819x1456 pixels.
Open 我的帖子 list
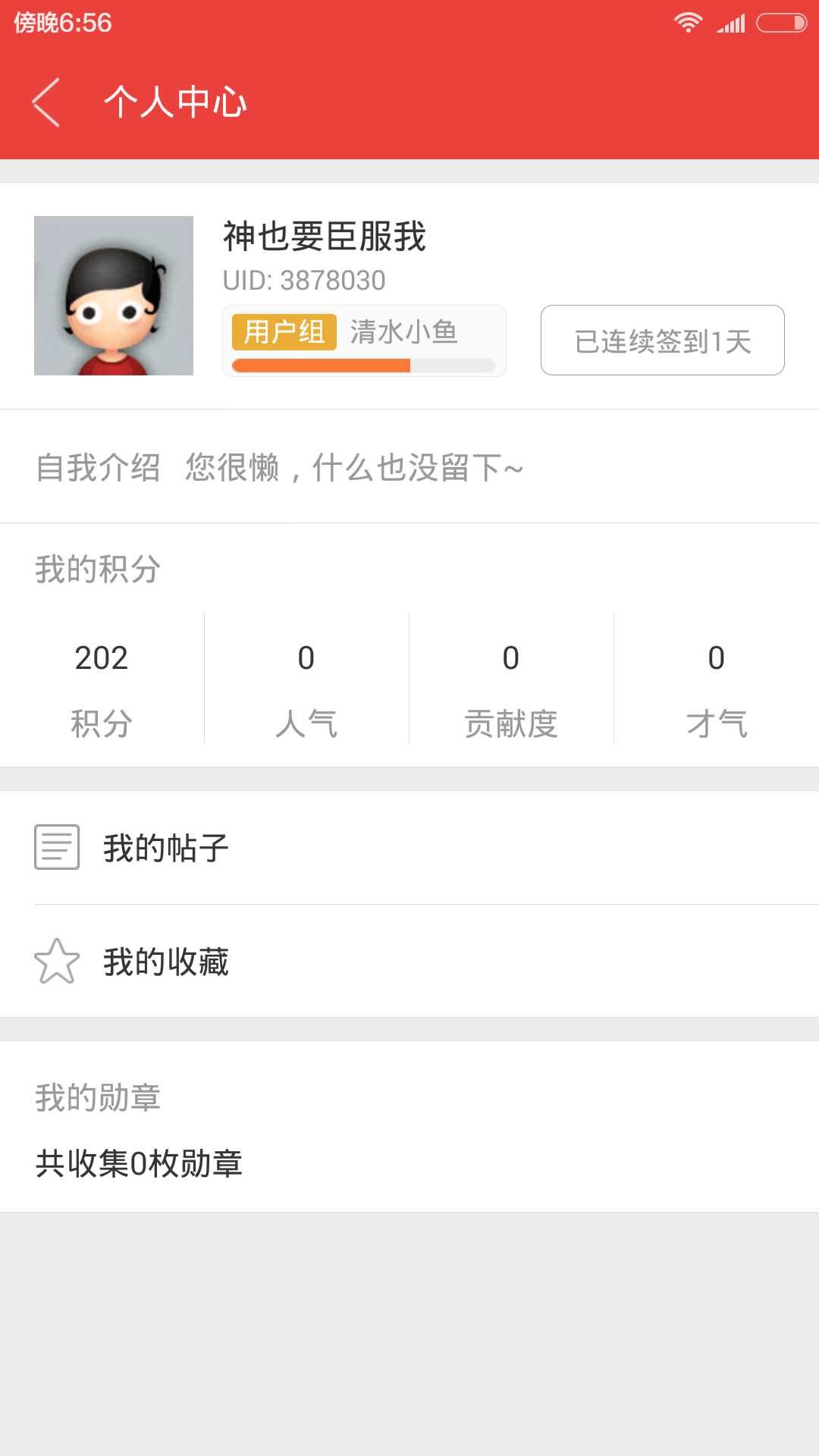pos(409,848)
